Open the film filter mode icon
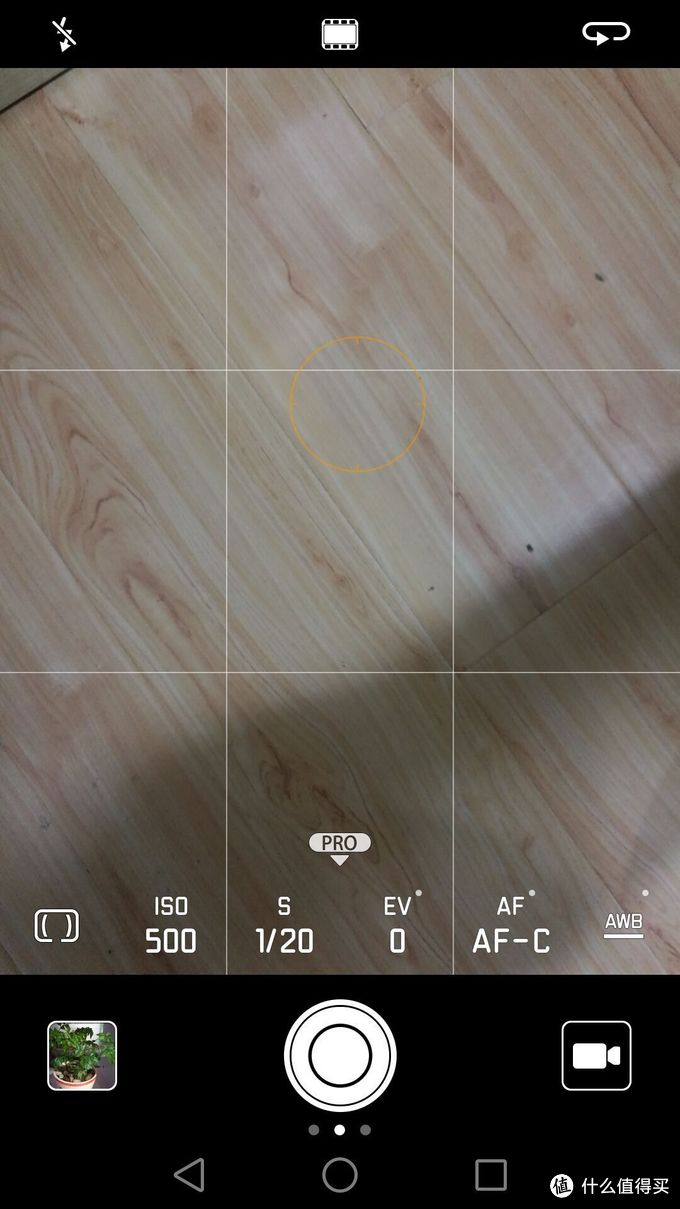680x1209 pixels. (340, 34)
